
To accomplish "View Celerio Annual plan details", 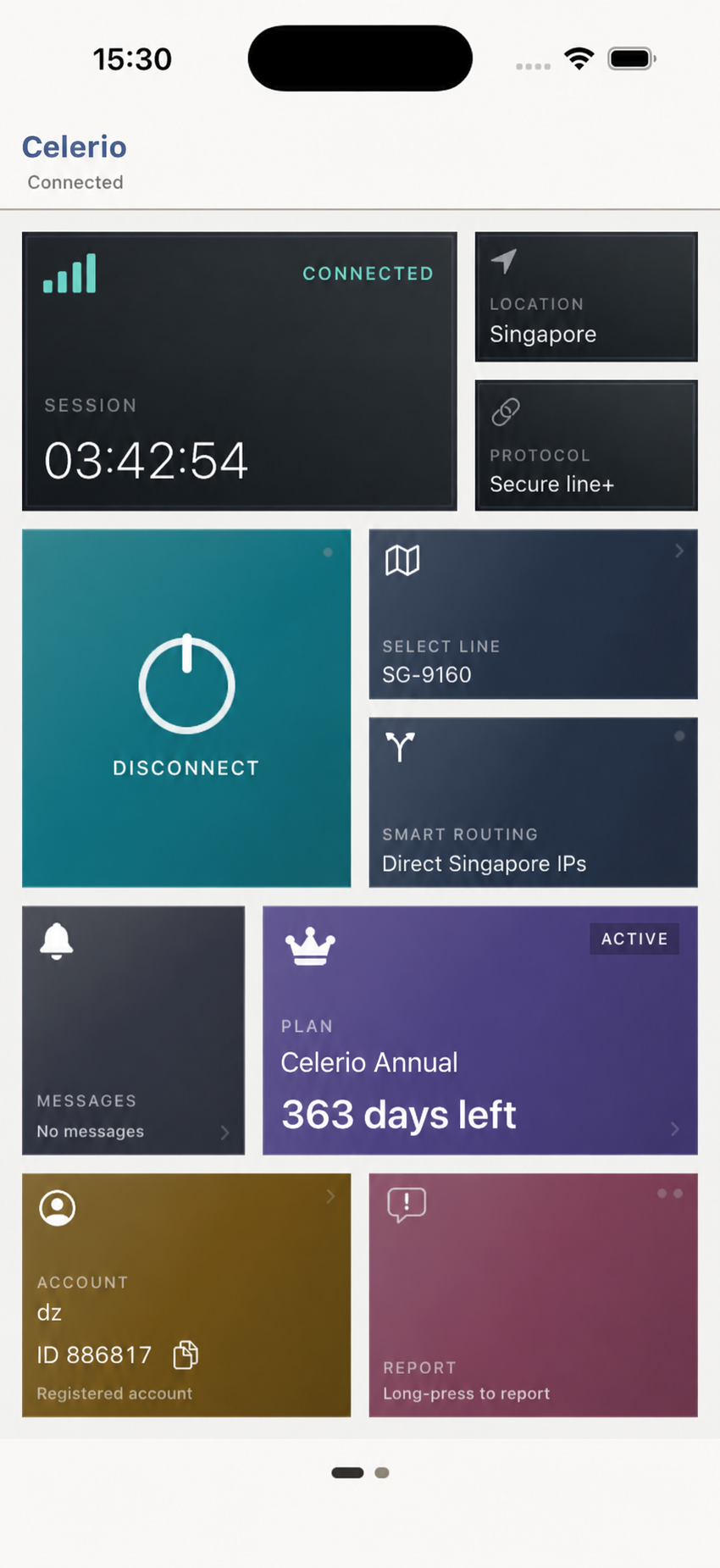I will tap(480, 1030).
